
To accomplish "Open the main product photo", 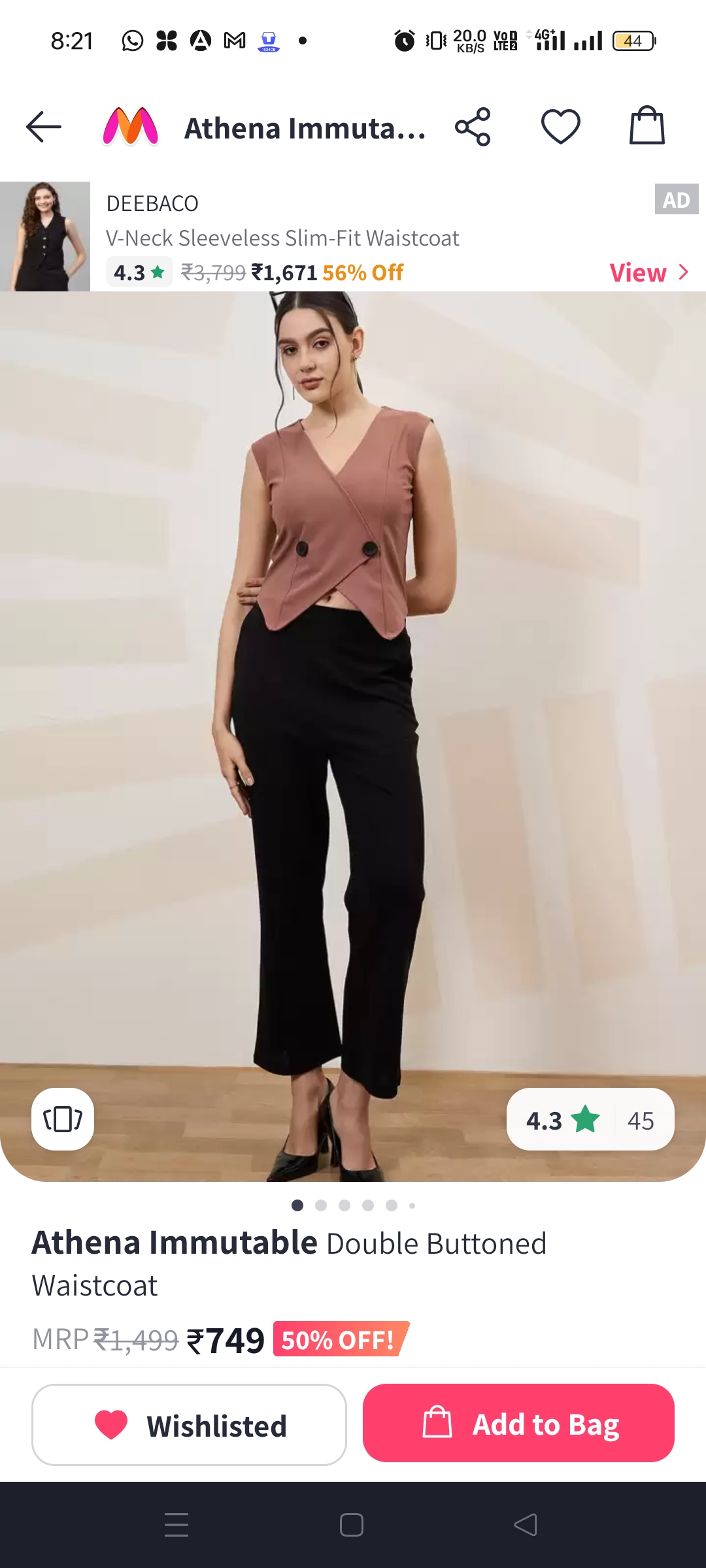I will click(x=353, y=719).
